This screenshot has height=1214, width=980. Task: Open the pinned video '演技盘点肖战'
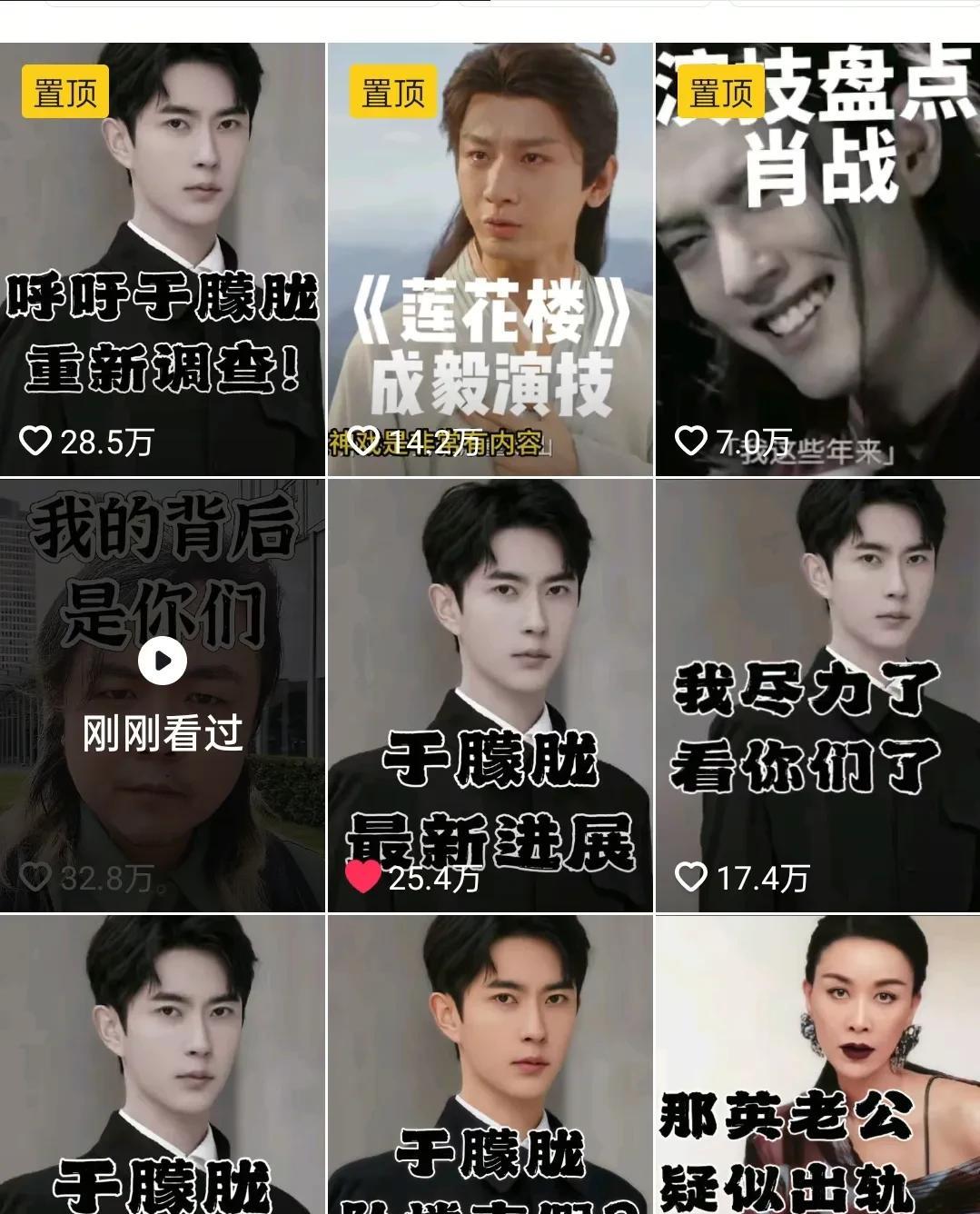tap(817, 259)
